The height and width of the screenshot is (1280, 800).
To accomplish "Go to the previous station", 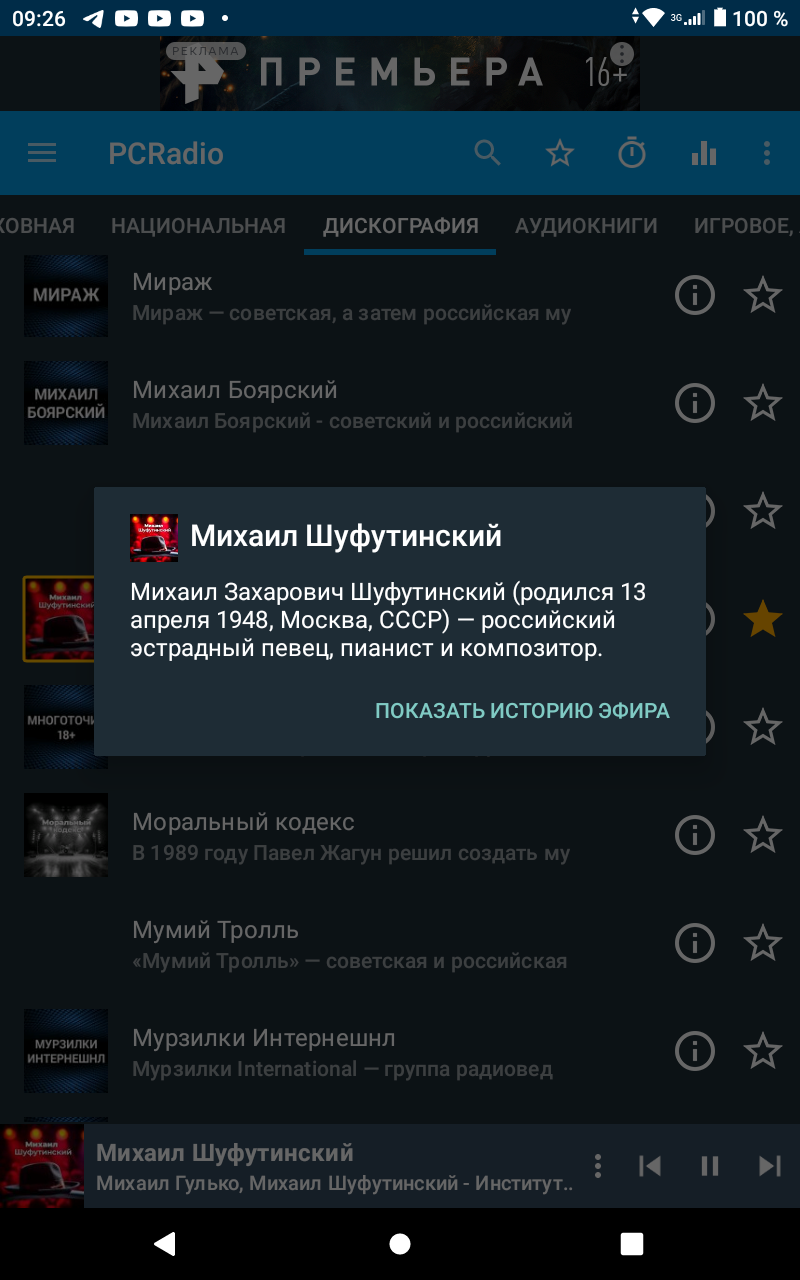I will (x=650, y=1166).
